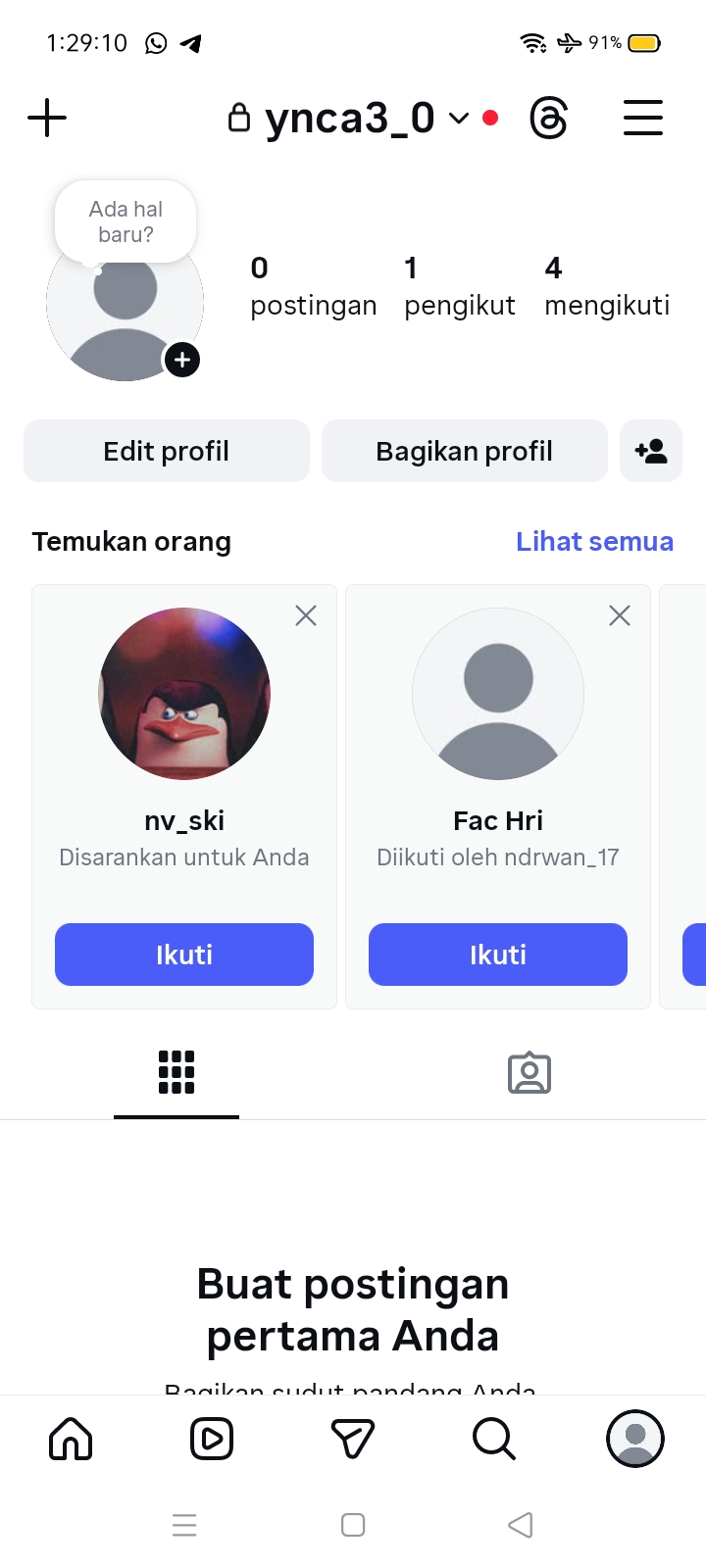Viewport: 706px width, 1568px height.
Task: Tap the plus icon to create a post
Action: (x=47, y=119)
